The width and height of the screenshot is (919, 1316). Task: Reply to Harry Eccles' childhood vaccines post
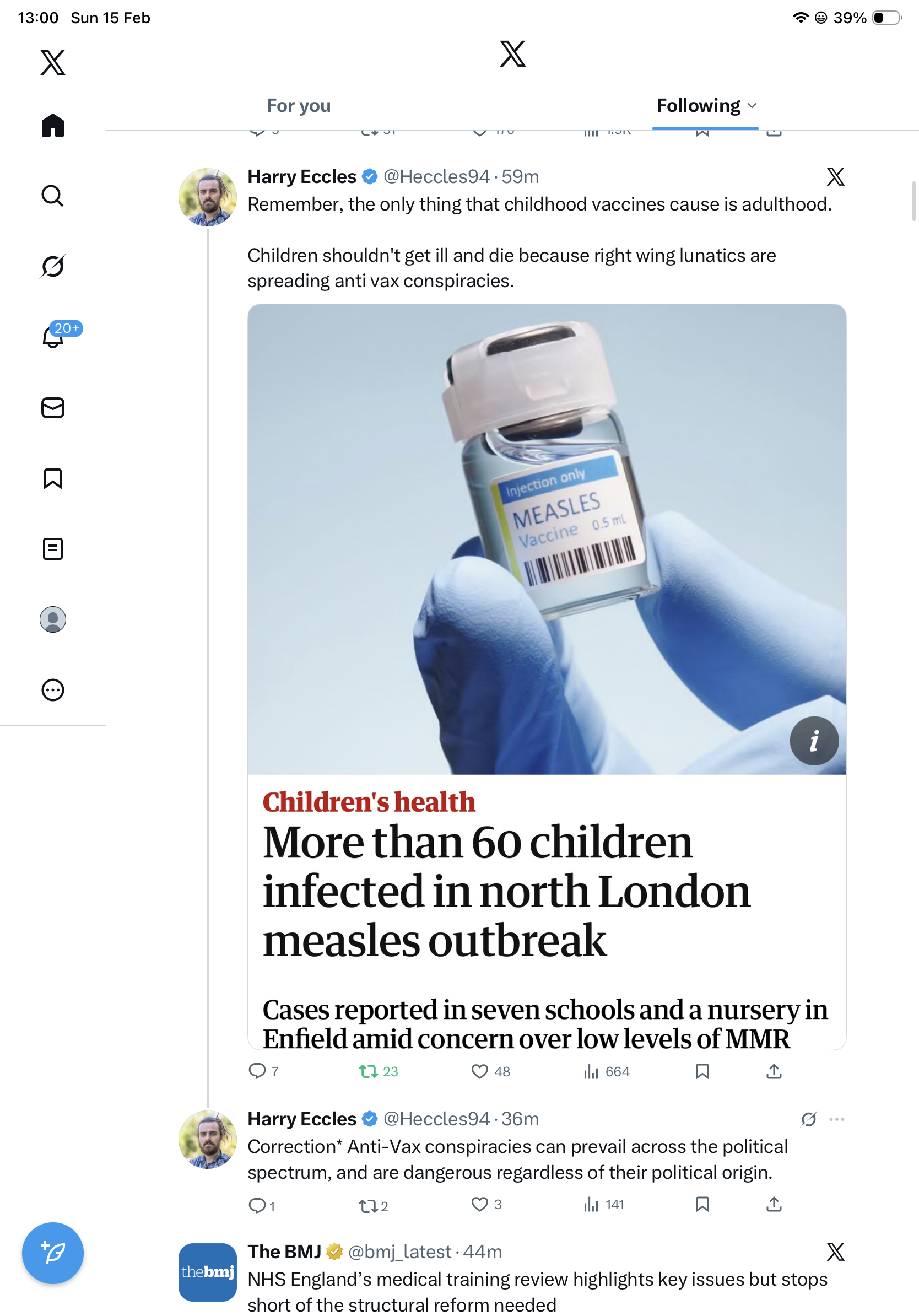point(258,1071)
